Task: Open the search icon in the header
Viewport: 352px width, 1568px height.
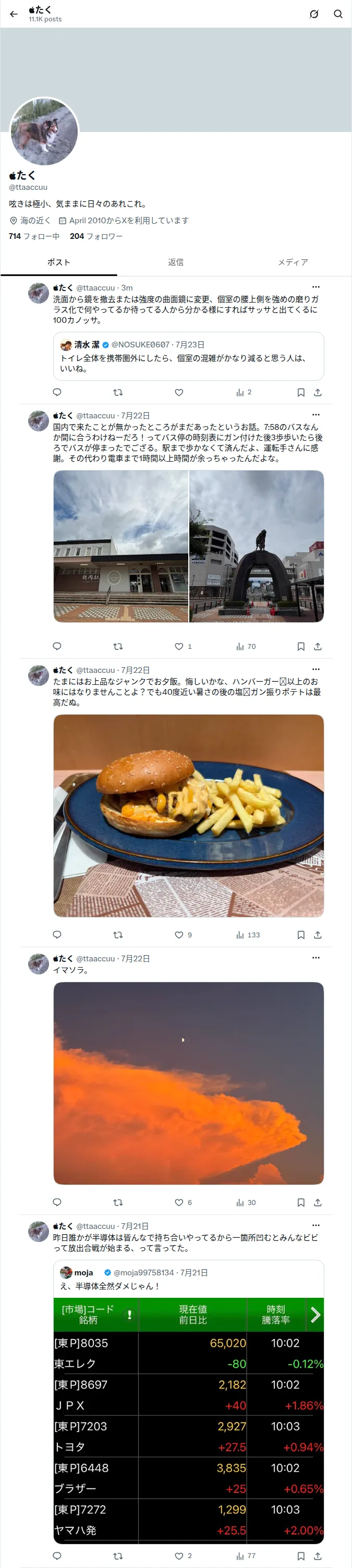Action: (x=338, y=14)
